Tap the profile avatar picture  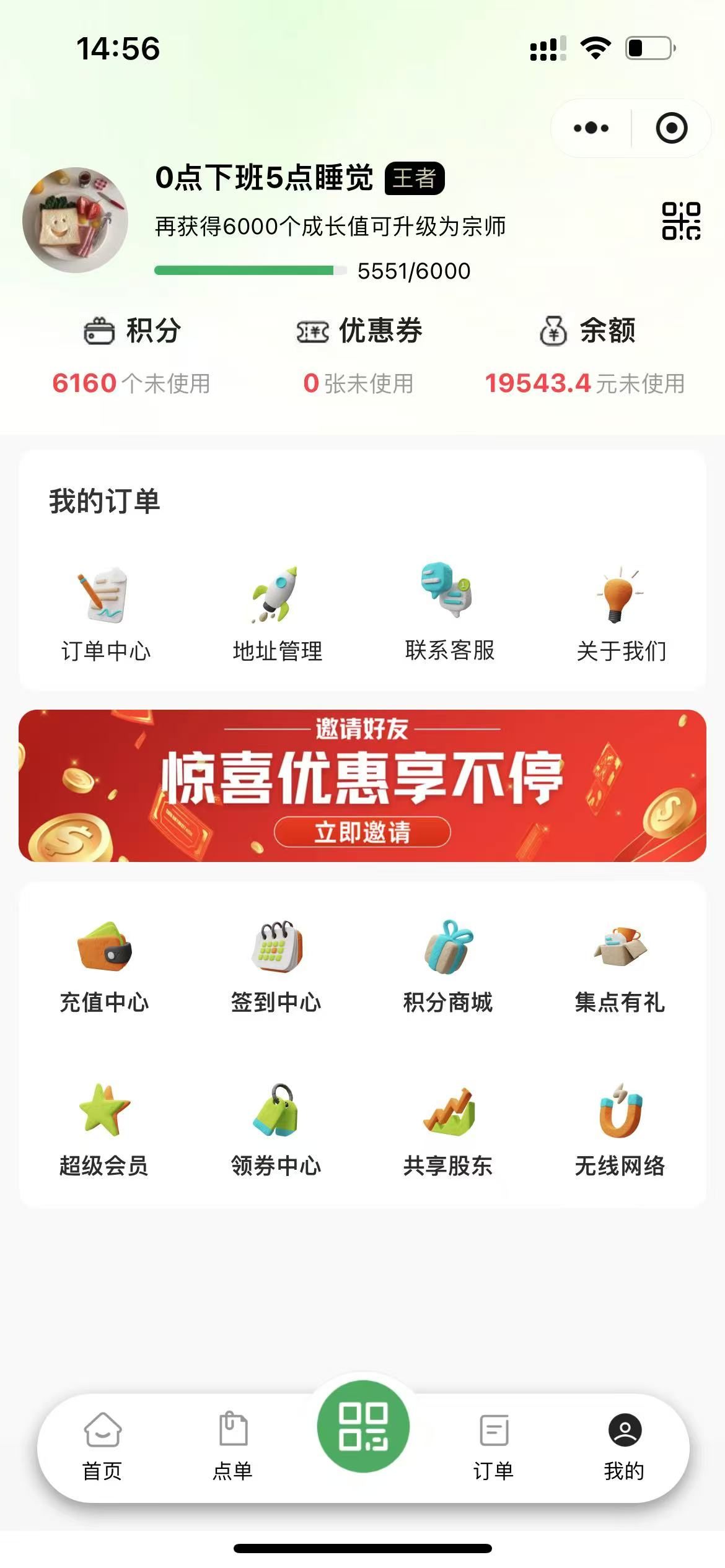[x=75, y=220]
